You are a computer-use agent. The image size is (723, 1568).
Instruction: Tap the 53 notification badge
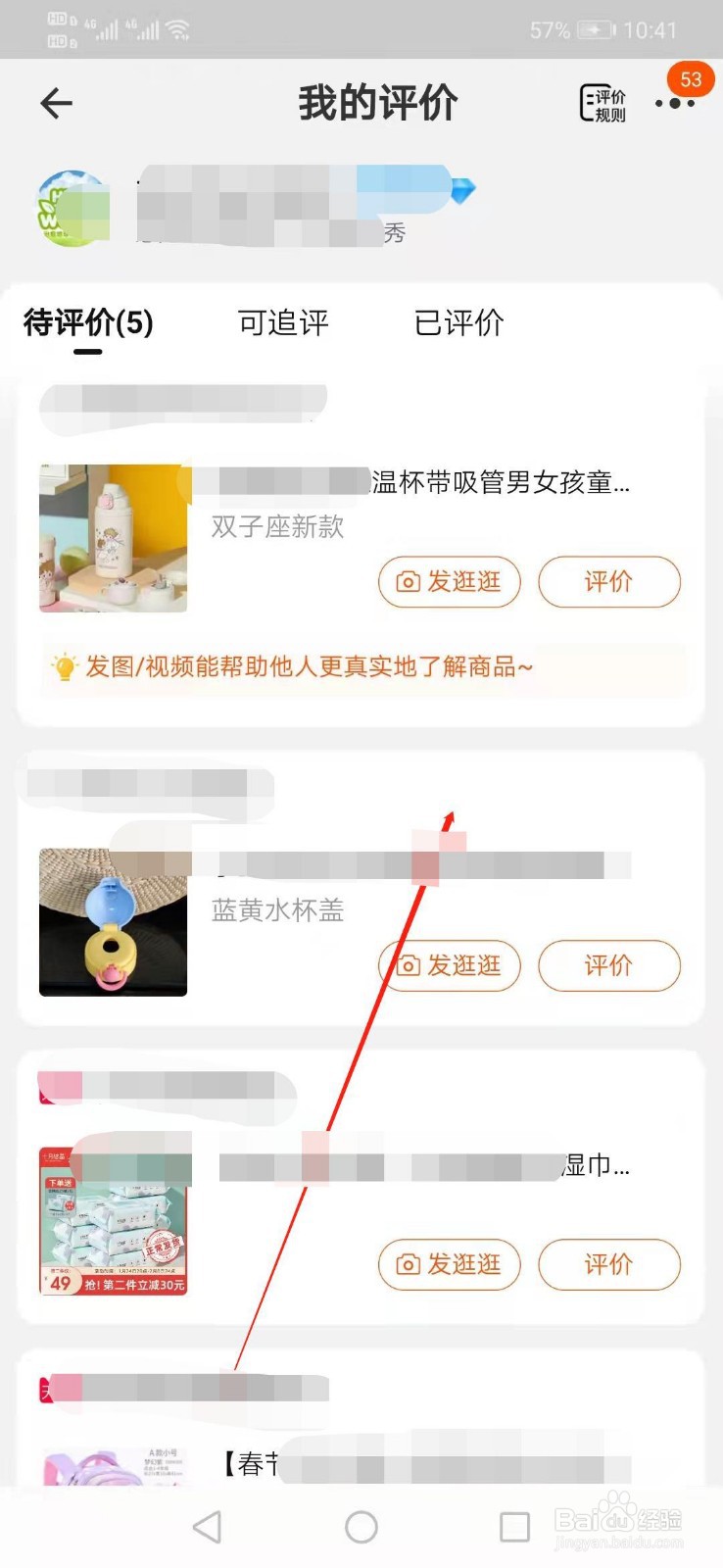click(x=690, y=79)
